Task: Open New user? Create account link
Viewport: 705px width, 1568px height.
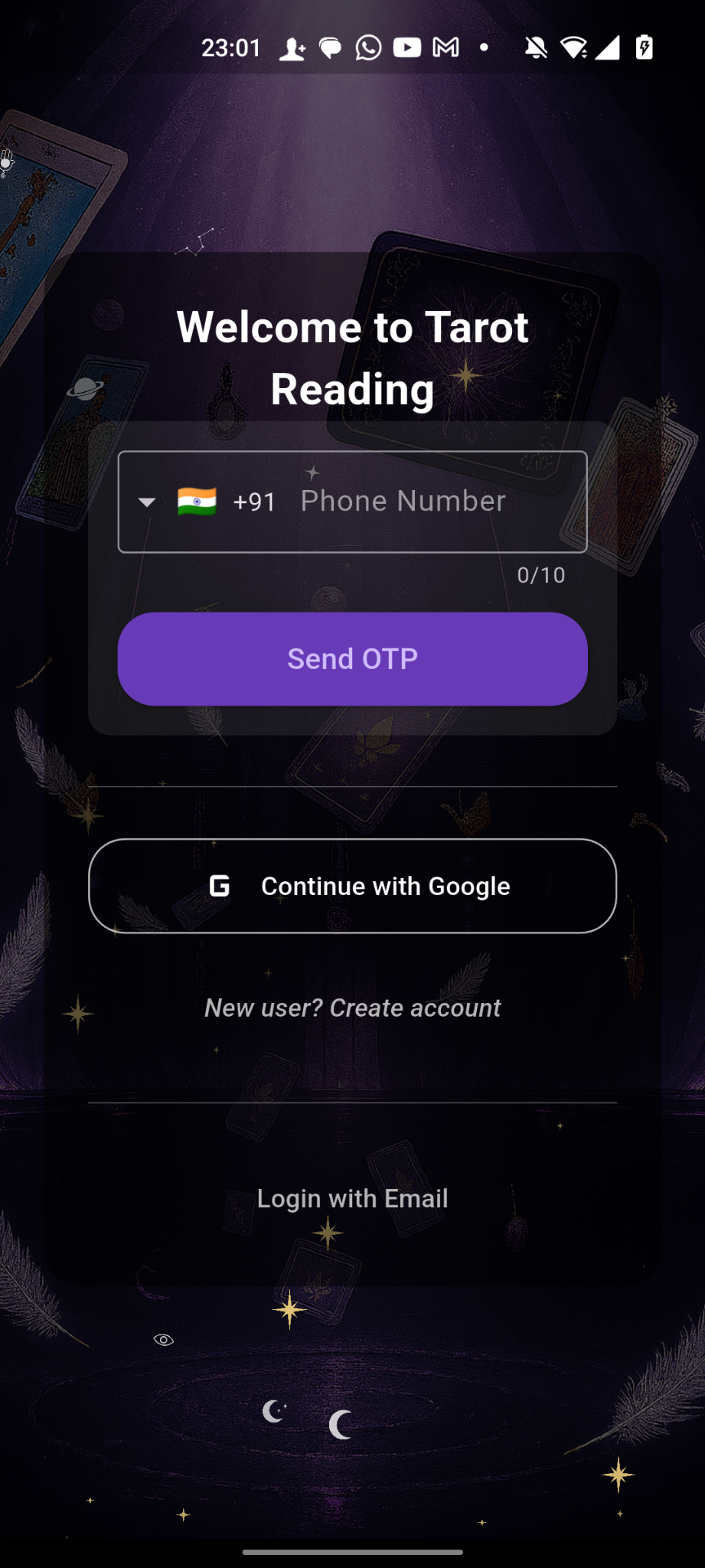Action: coord(352,1008)
